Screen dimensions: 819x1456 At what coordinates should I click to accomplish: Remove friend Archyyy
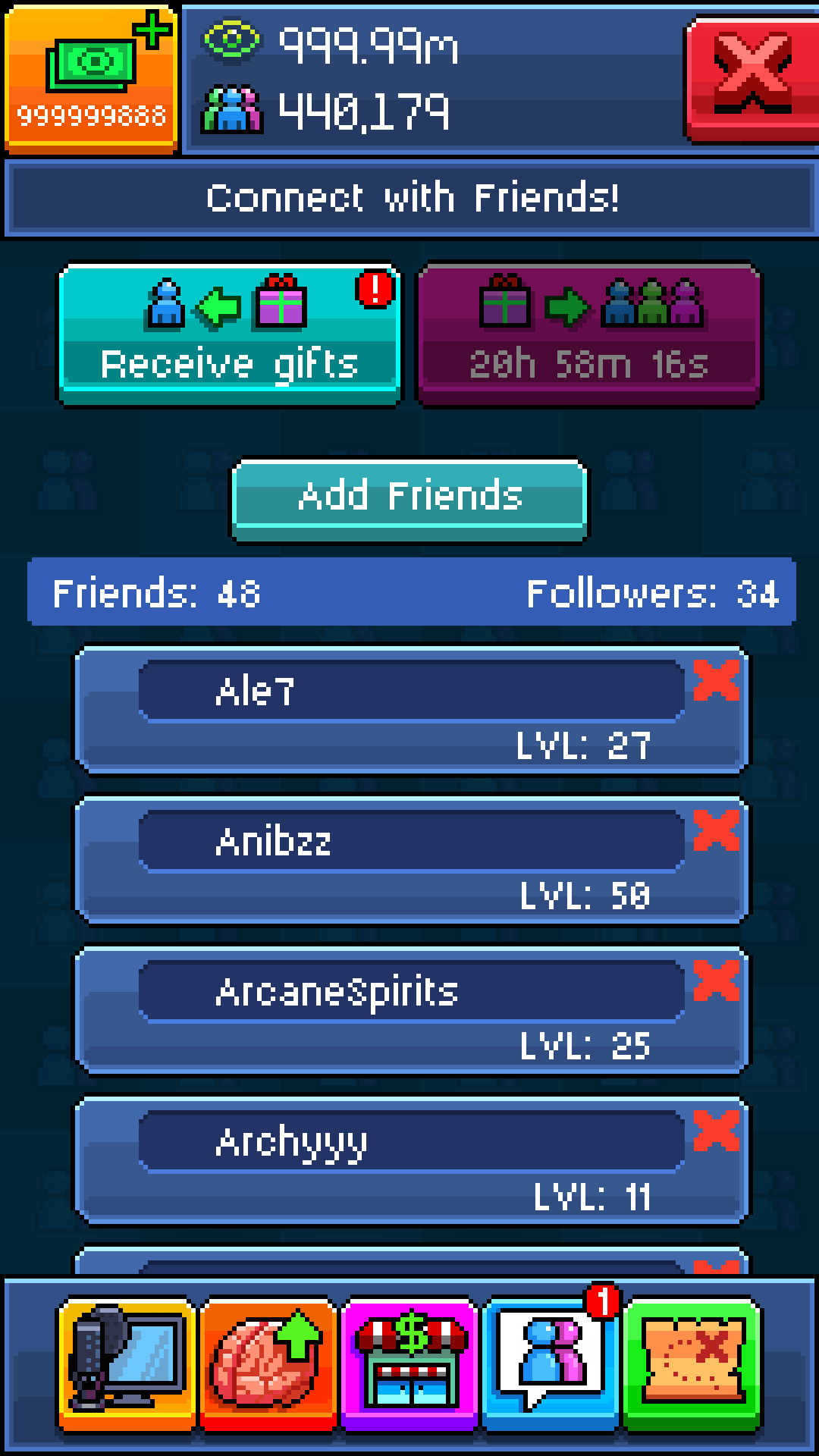(x=717, y=1130)
